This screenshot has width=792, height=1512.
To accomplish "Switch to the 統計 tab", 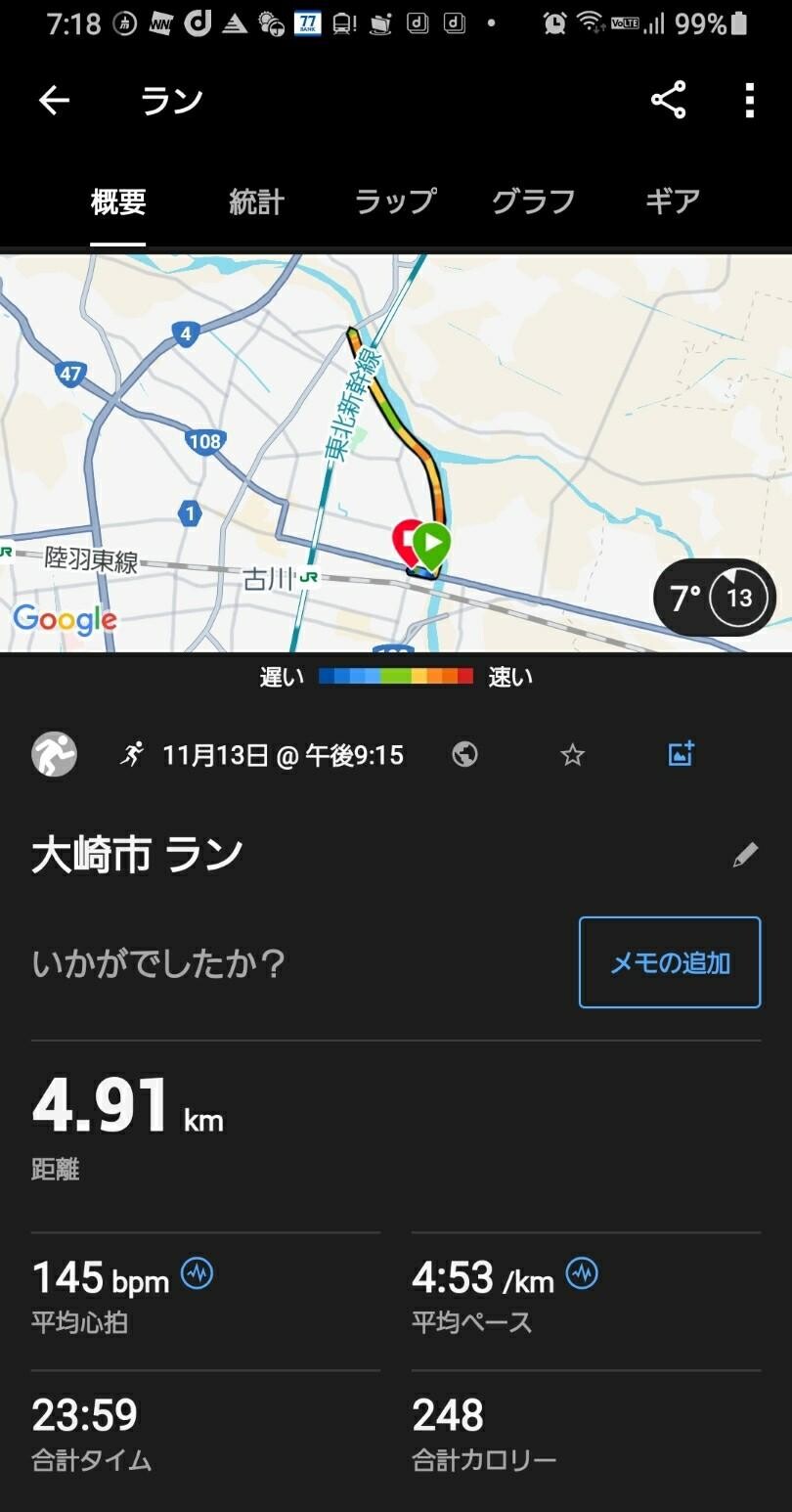I will click(257, 201).
